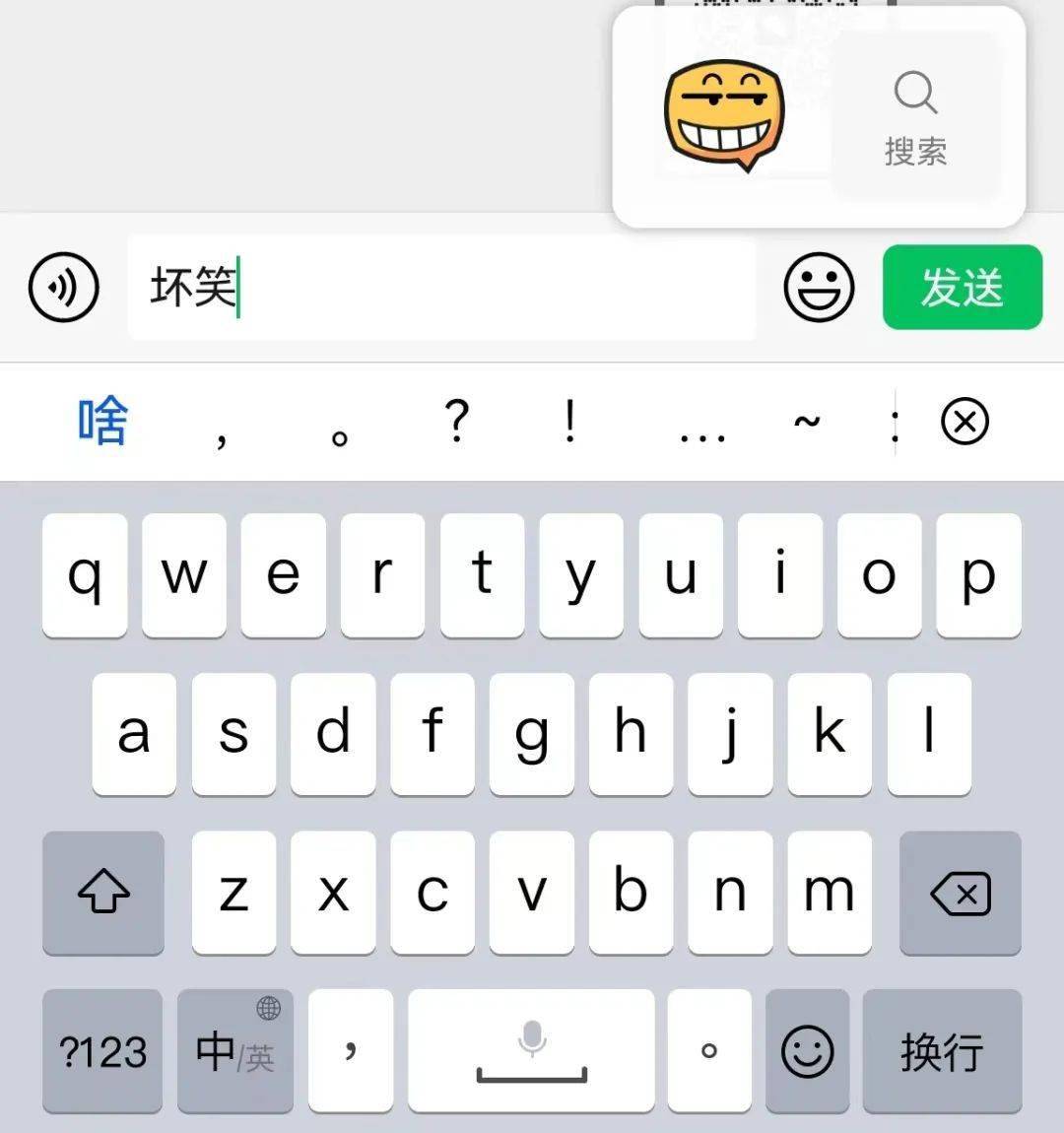Choose the candidate word 啥
Viewport: 1064px width, 1133px height.
(102, 422)
